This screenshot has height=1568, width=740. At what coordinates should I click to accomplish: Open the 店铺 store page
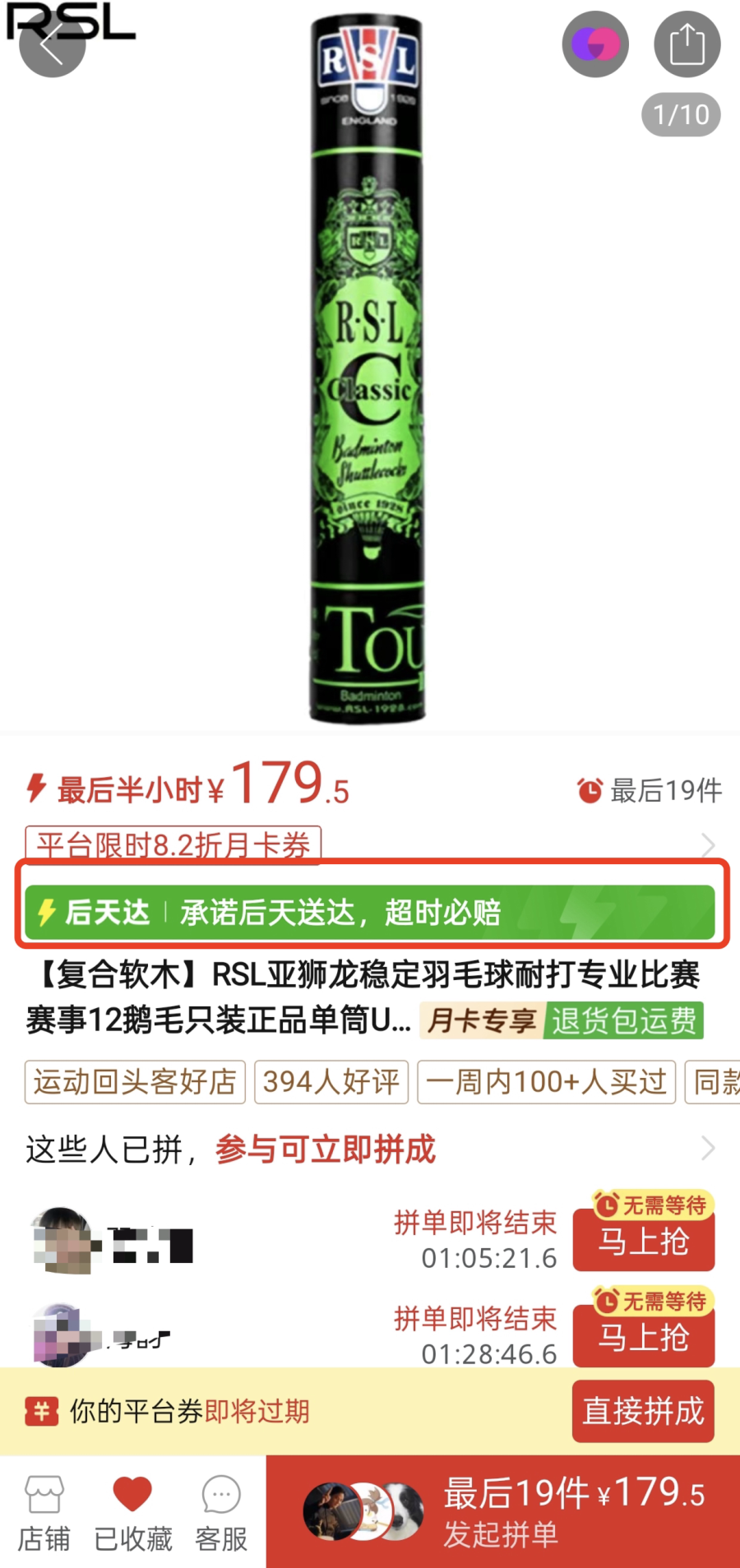coord(44,1513)
